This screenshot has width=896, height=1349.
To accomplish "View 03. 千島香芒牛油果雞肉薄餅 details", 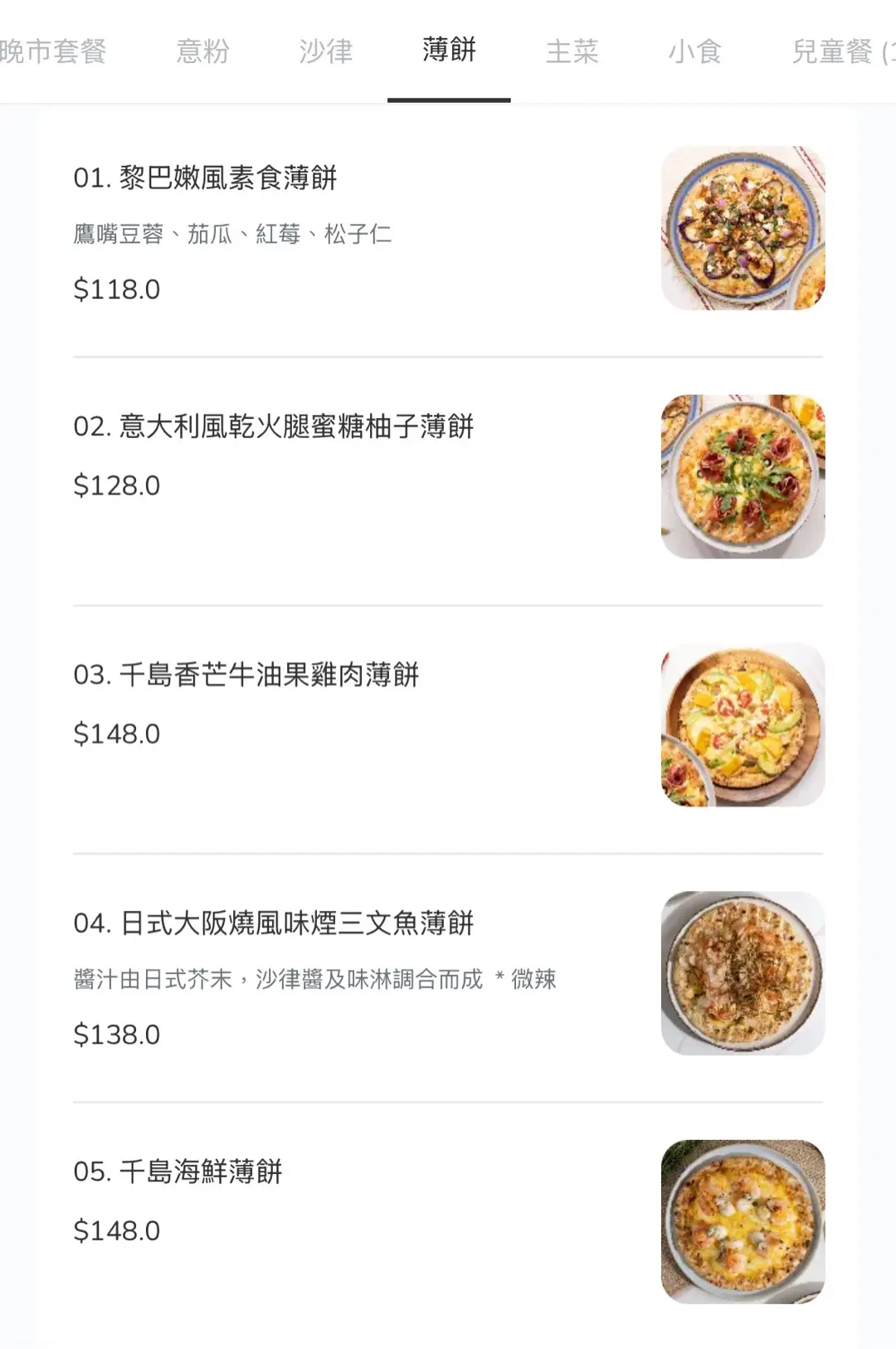I will click(x=246, y=674).
